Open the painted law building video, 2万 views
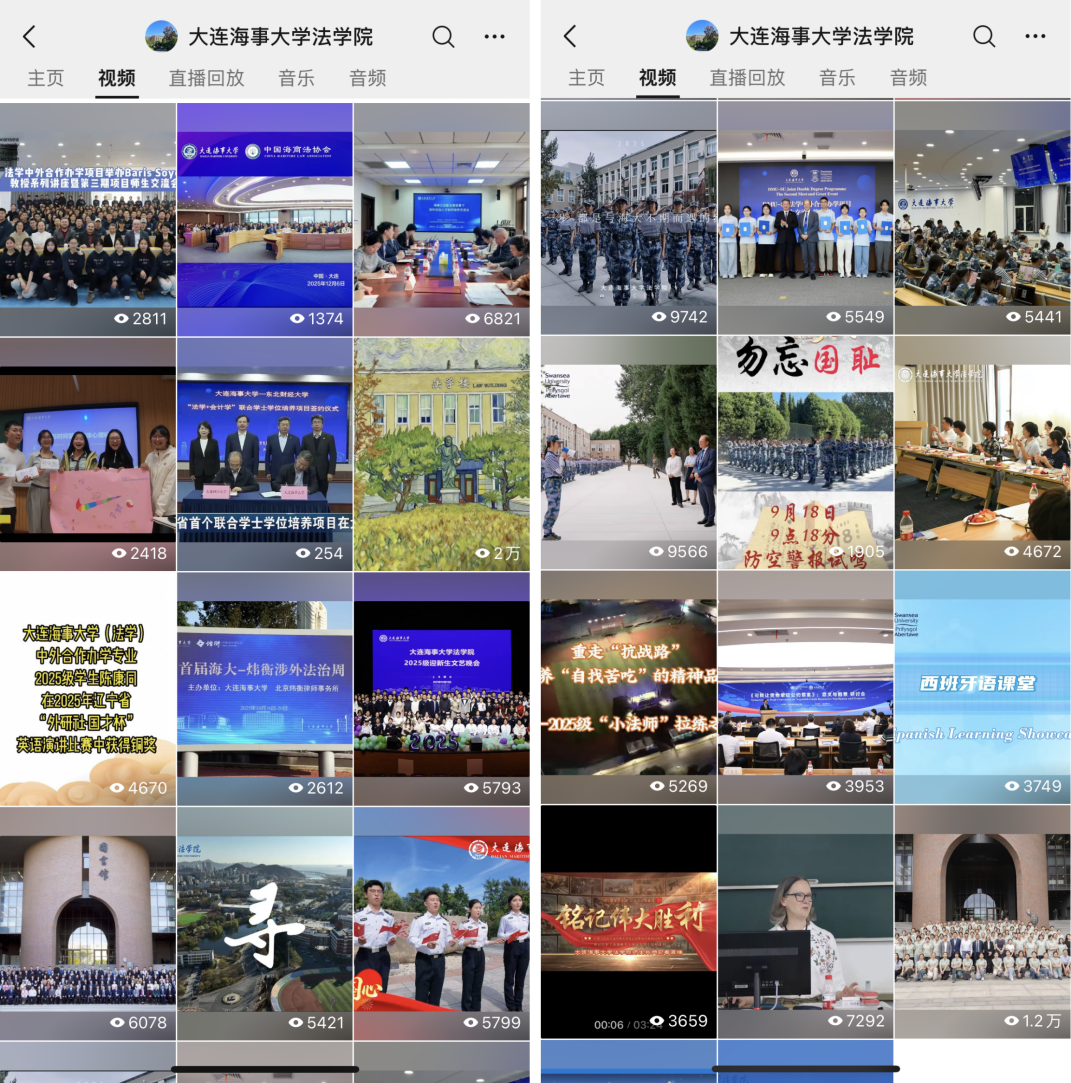The width and height of the screenshot is (1071, 1083). point(441,453)
